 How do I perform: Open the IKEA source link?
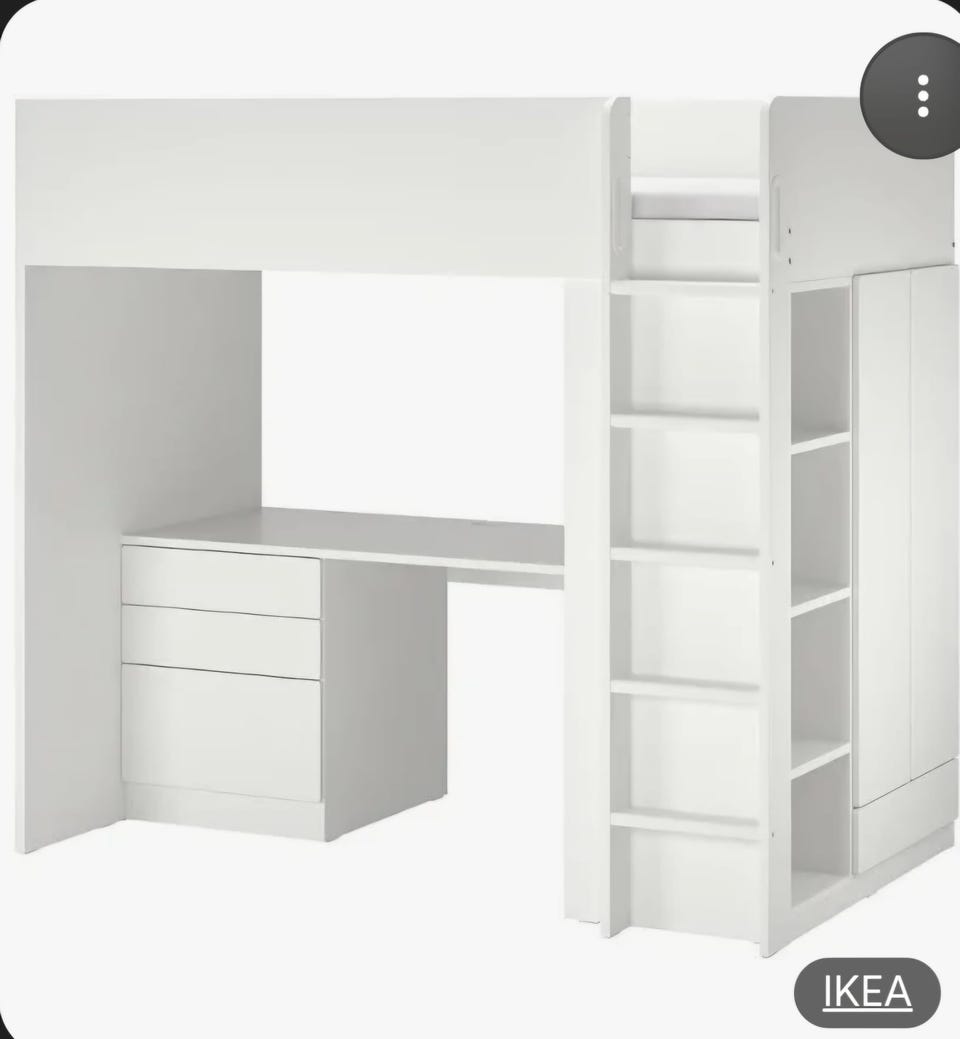tap(867, 992)
